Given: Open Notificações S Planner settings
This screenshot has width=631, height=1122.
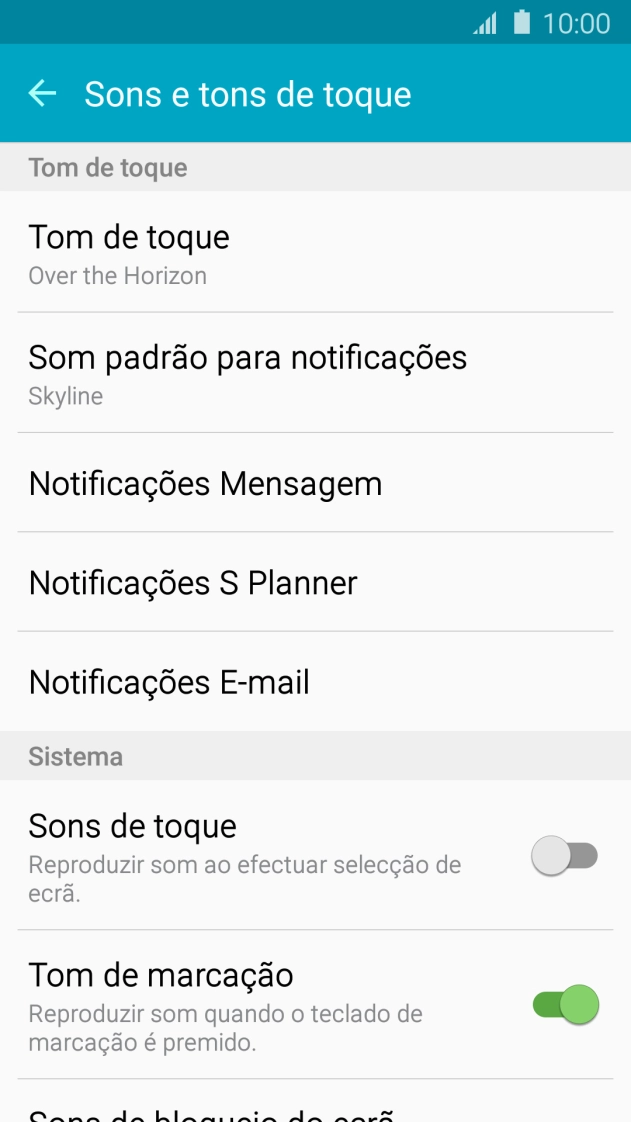Looking at the screenshot, I should pyautogui.click(x=315, y=583).
